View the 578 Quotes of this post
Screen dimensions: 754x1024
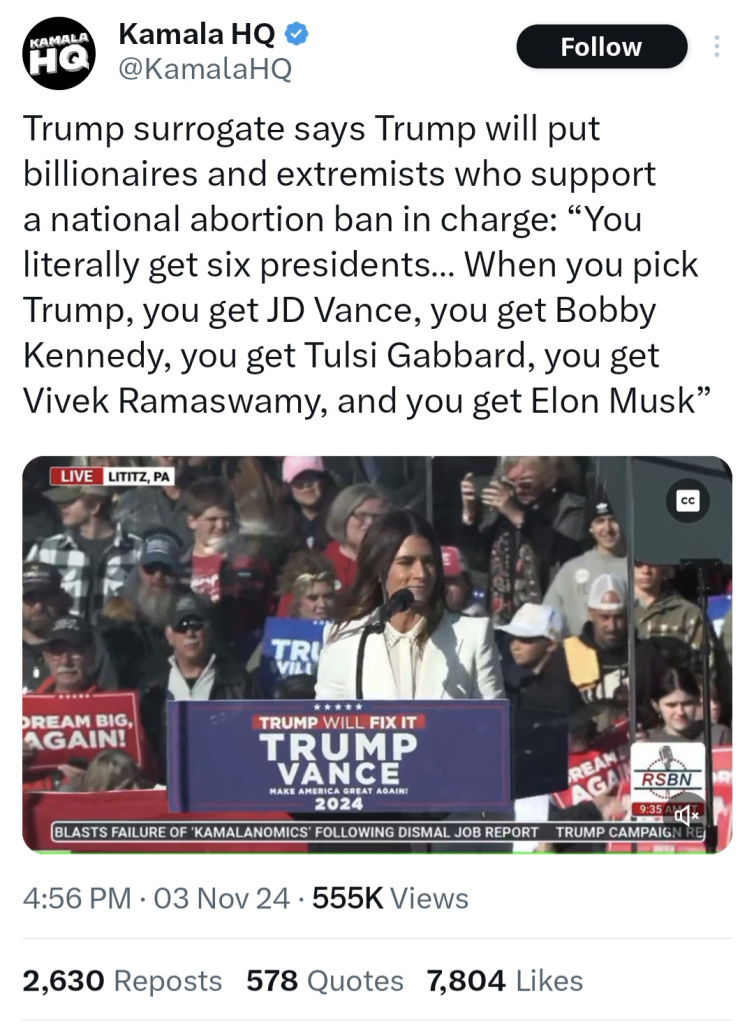pyautogui.click(x=325, y=981)
